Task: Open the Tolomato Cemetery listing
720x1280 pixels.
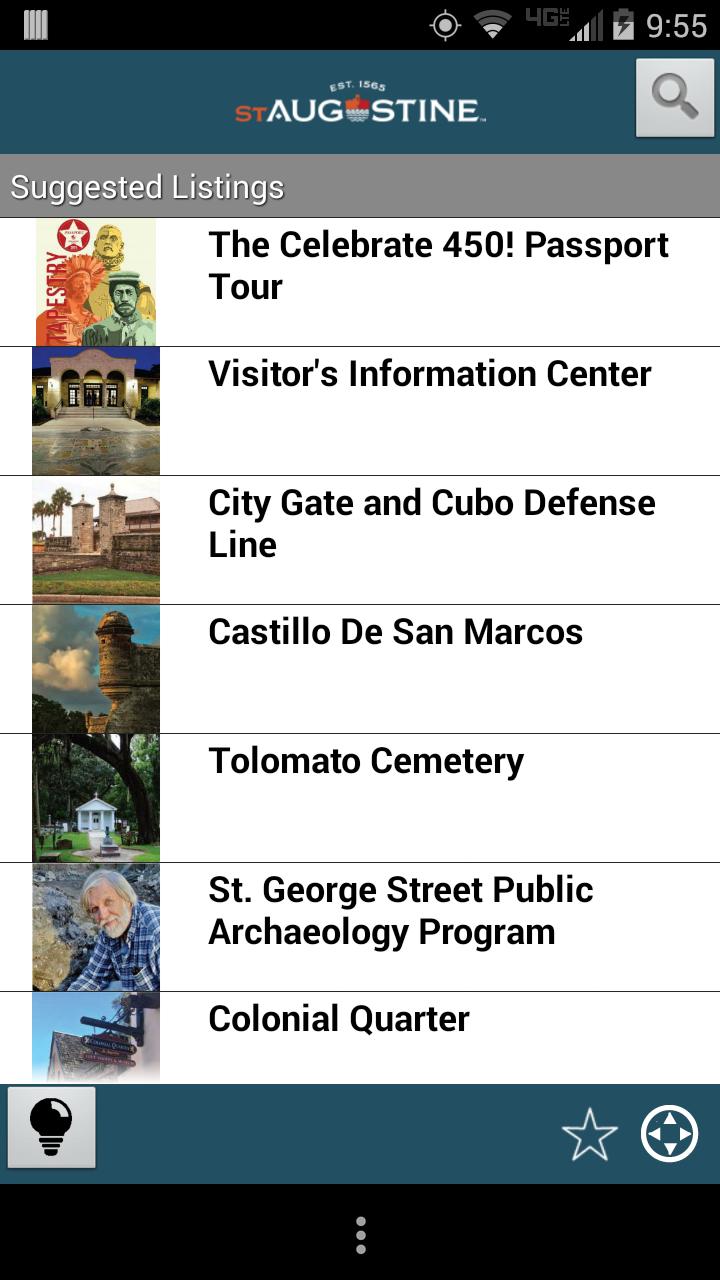Action: [x=366, y=762]
